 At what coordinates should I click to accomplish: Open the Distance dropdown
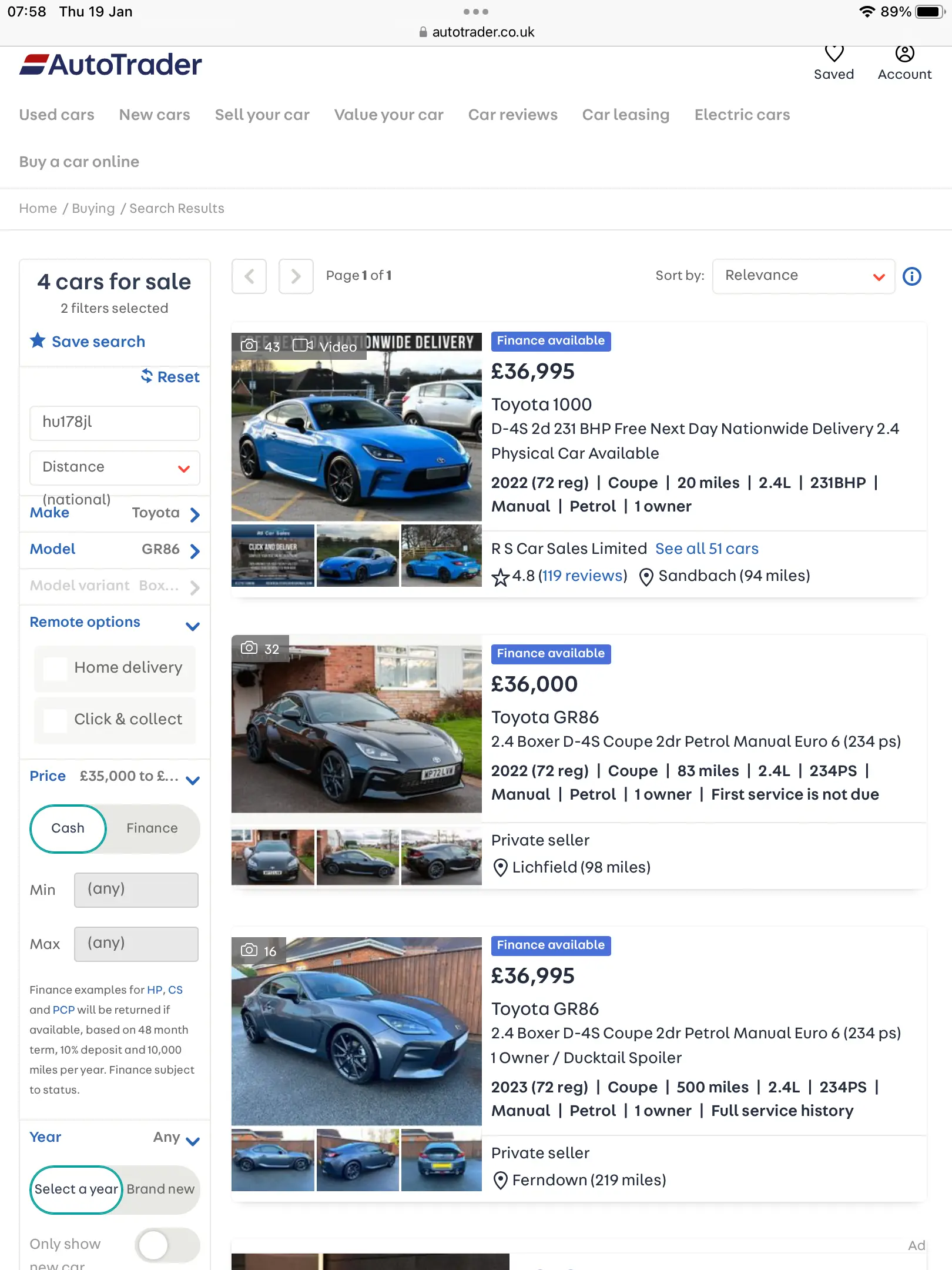(x=115, y=467)
